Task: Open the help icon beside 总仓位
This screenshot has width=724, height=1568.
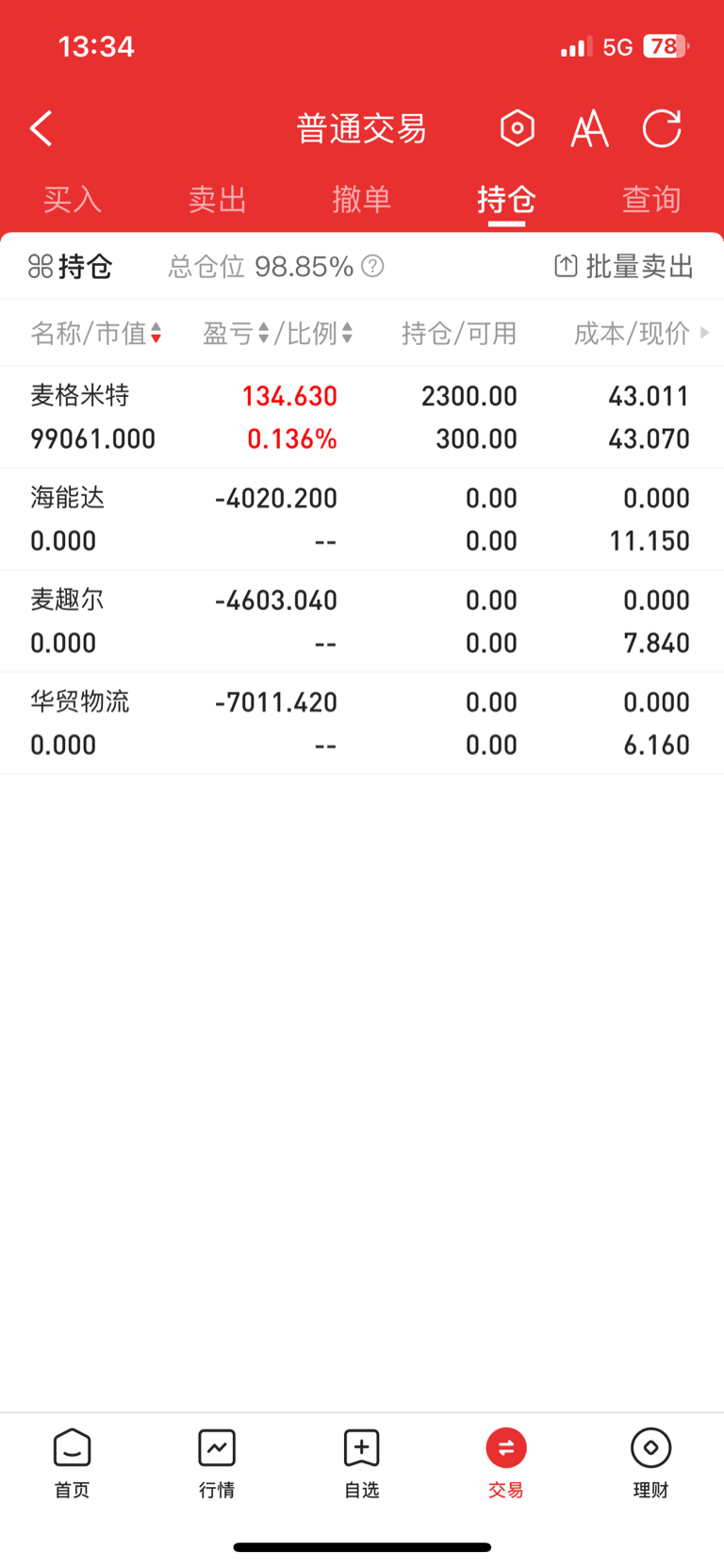Action: [x=373, y=267]
